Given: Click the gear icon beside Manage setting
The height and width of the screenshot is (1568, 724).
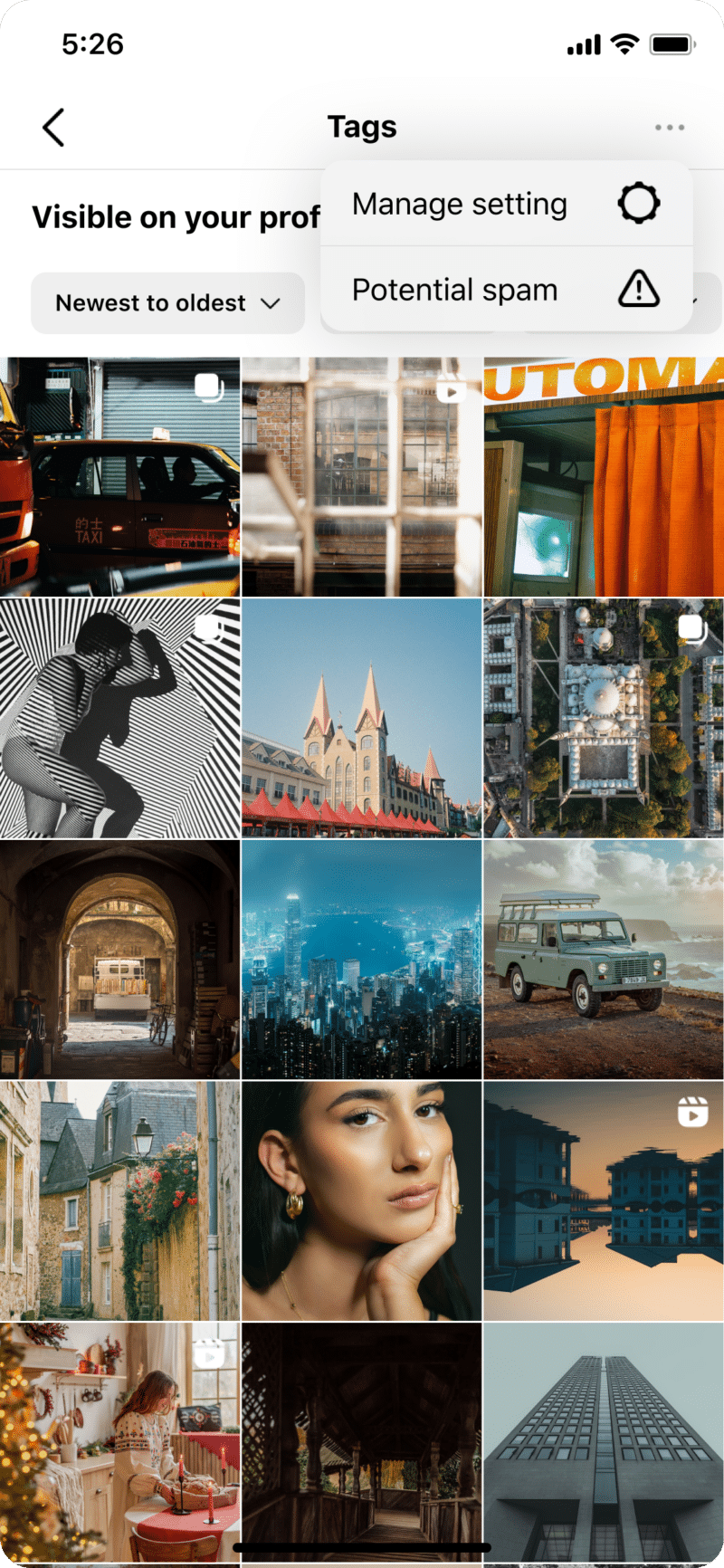Looking at the screenshot, I should click(639, 203).
